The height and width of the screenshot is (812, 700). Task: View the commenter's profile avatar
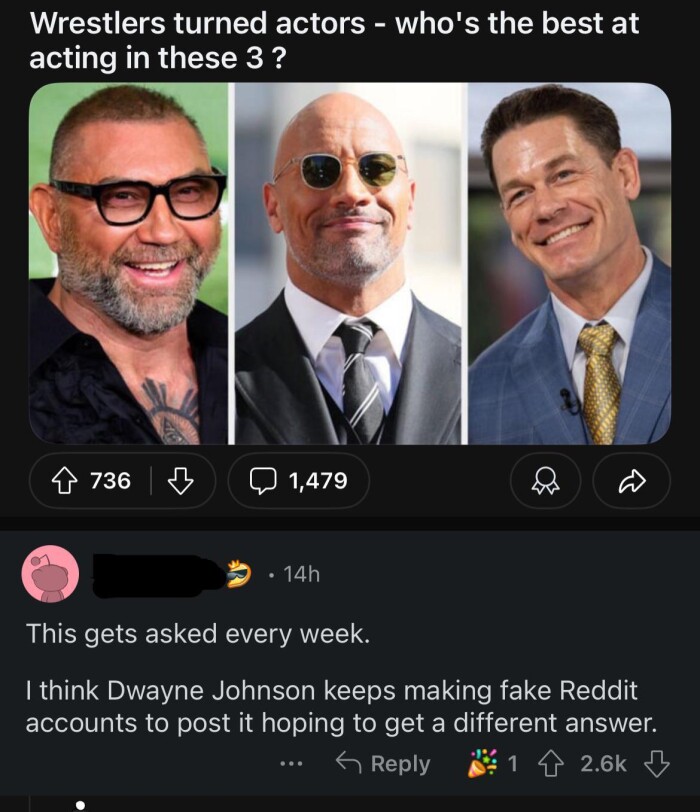tap(50, 575)
